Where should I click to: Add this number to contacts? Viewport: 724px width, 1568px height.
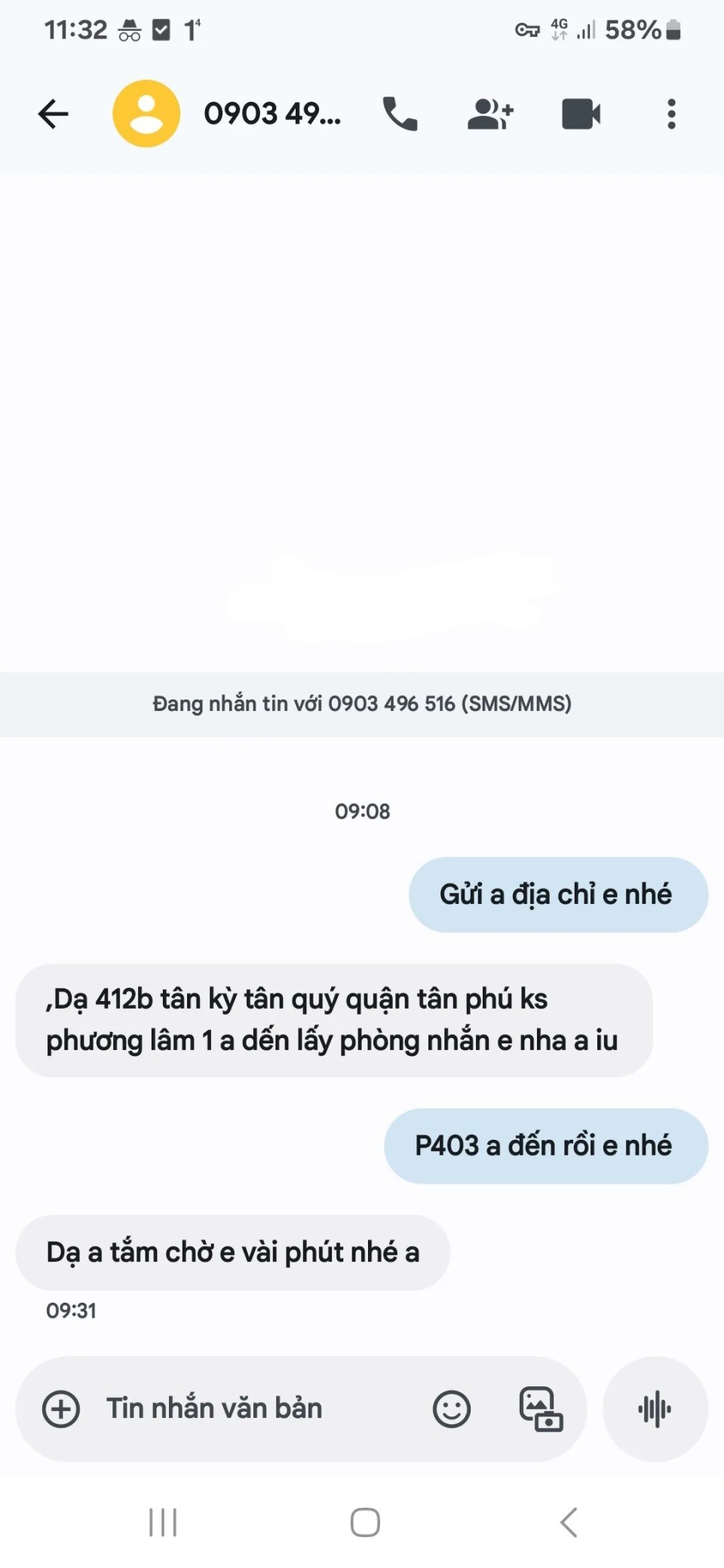coord(490,114)
